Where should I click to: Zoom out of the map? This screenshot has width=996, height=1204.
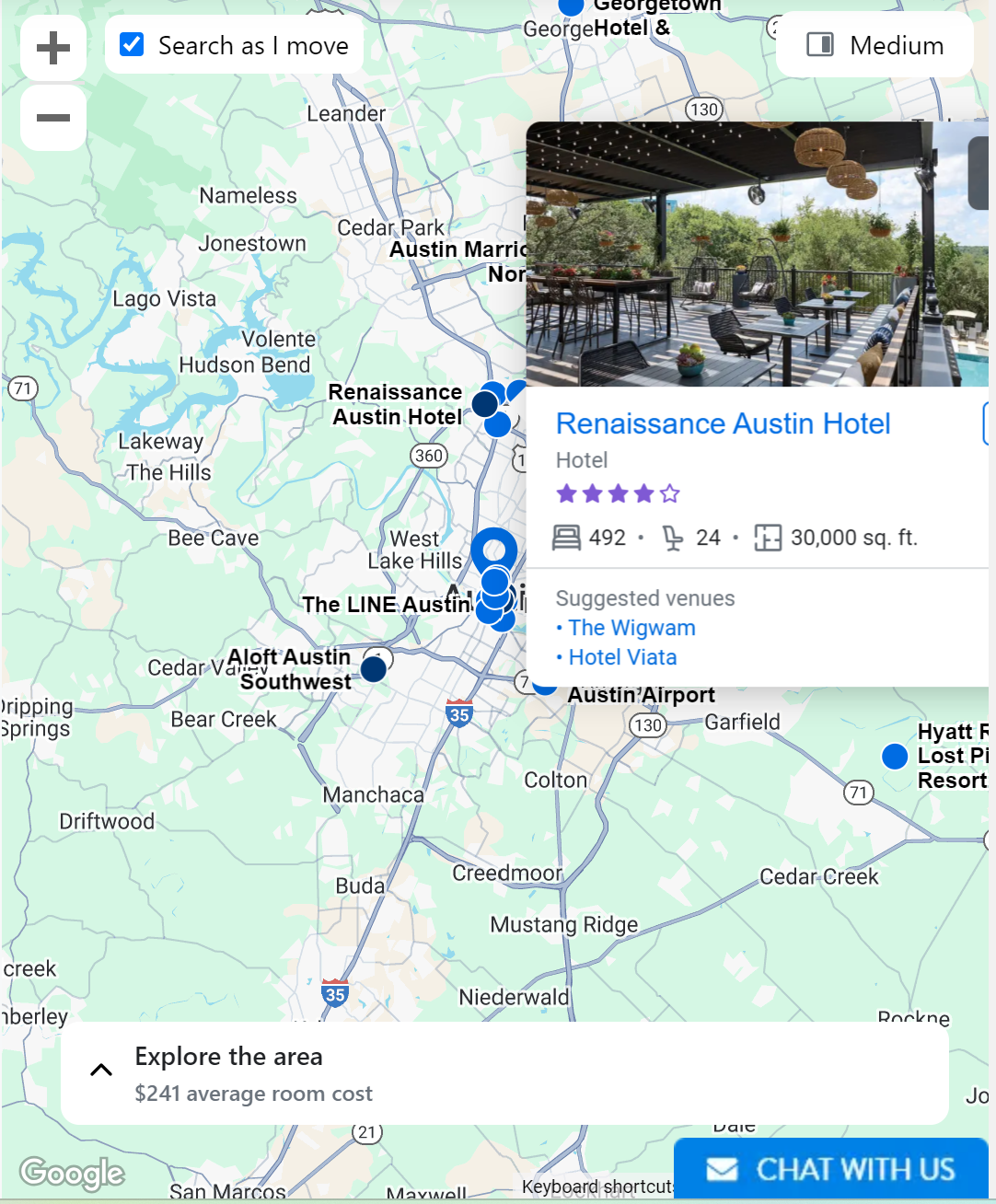(x=53, y=118)
